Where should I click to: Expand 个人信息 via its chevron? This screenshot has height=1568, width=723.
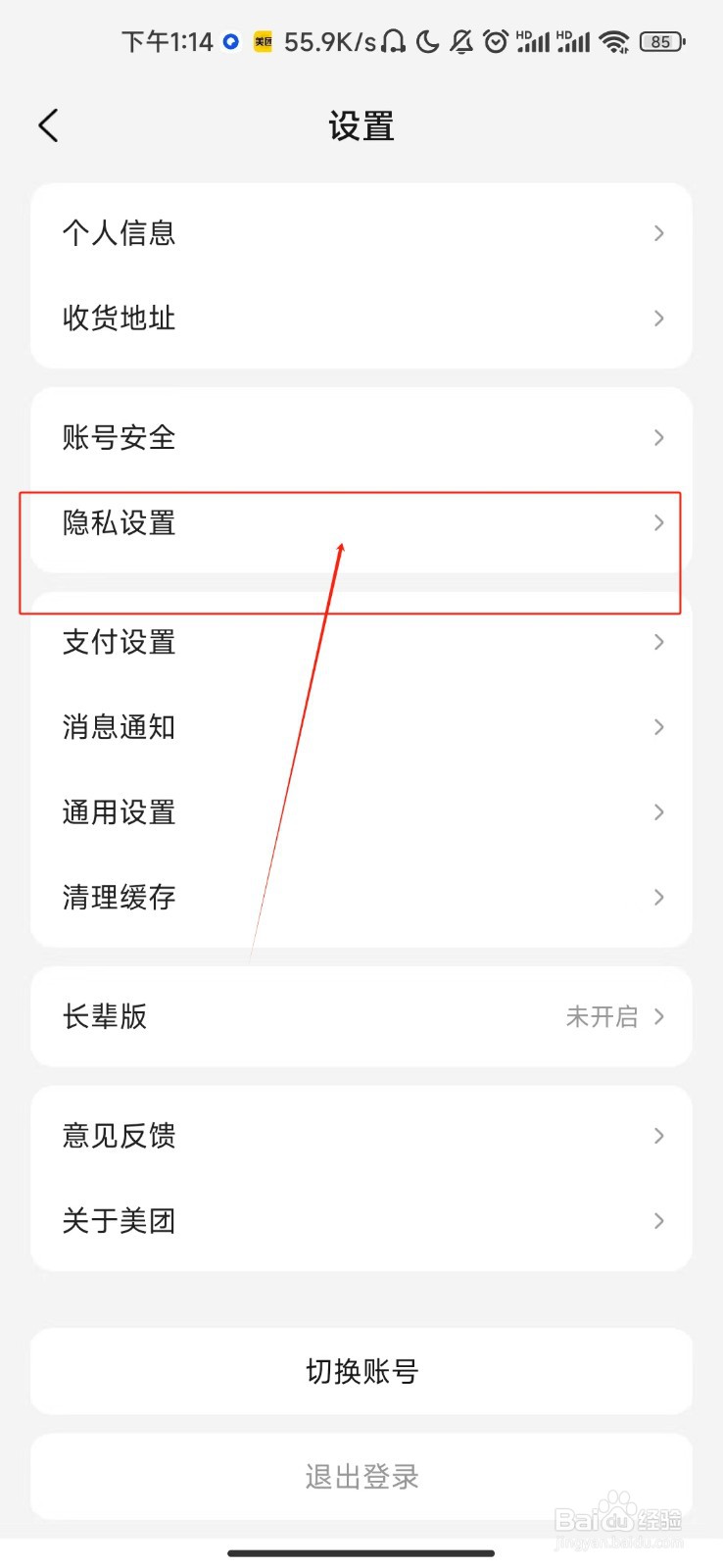pos(657,233)
